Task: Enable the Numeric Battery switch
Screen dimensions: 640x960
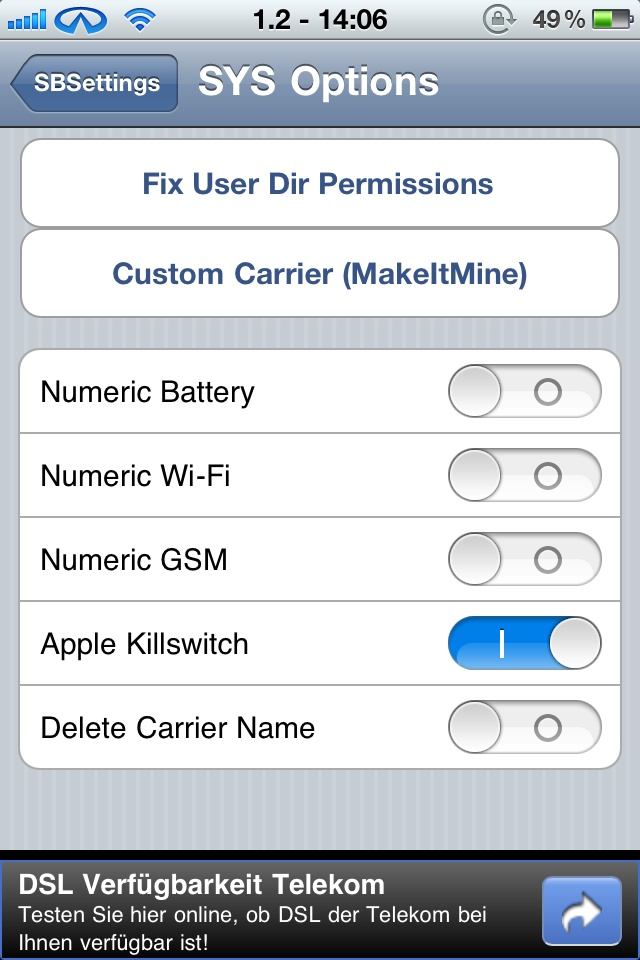Action: click(525, 391)
